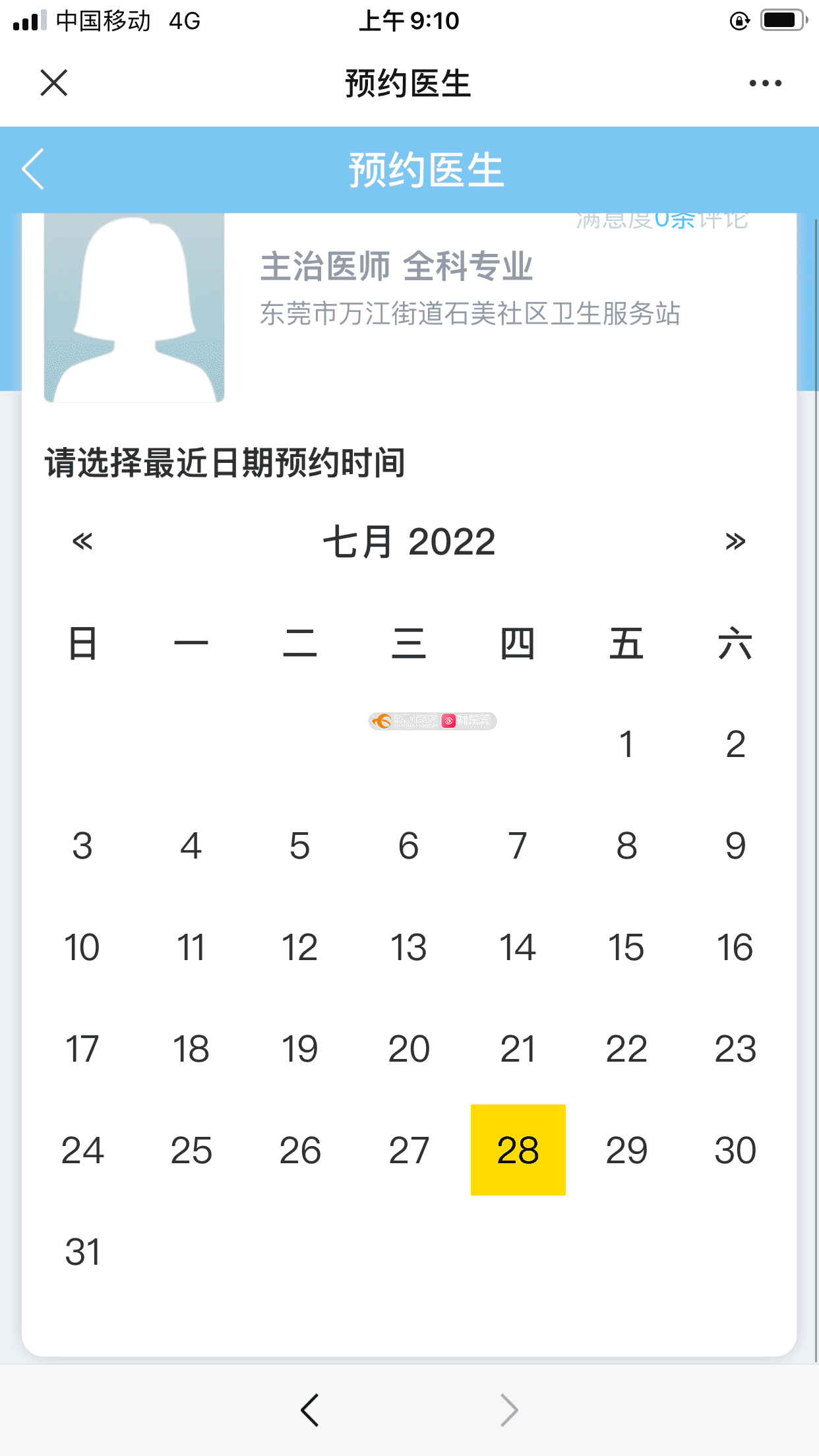819x1456 pixels.
Task: Select date 20 in calendar
Action: click(409, 1048)
